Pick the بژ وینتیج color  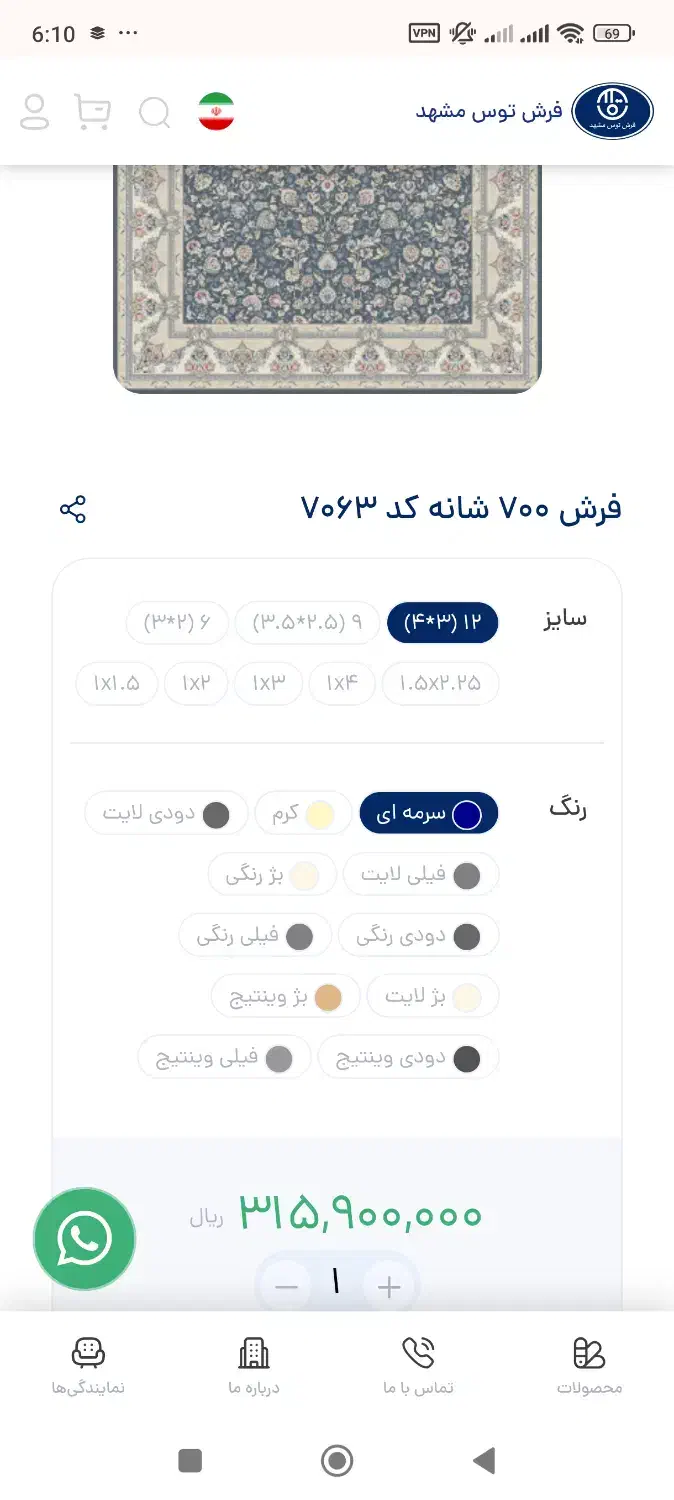(x=285, y=997)
